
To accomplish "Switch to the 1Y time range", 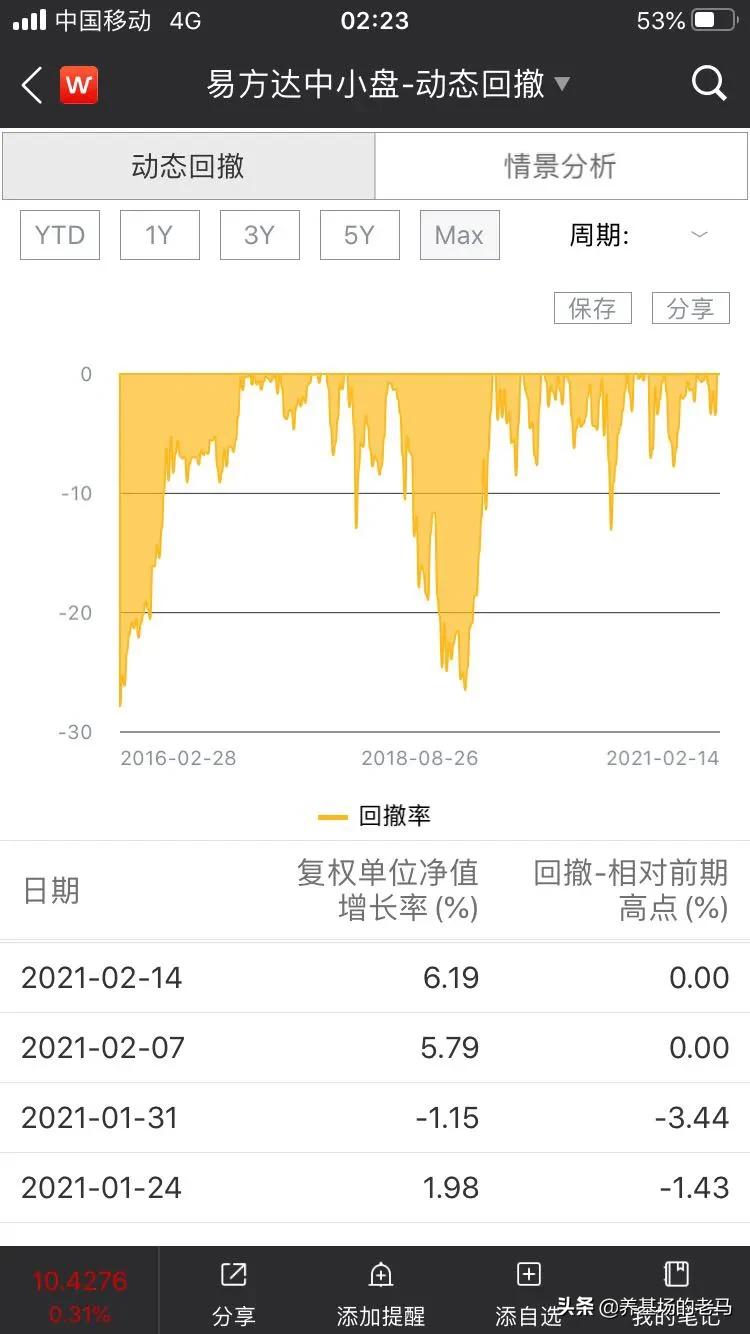I will 159,235.
